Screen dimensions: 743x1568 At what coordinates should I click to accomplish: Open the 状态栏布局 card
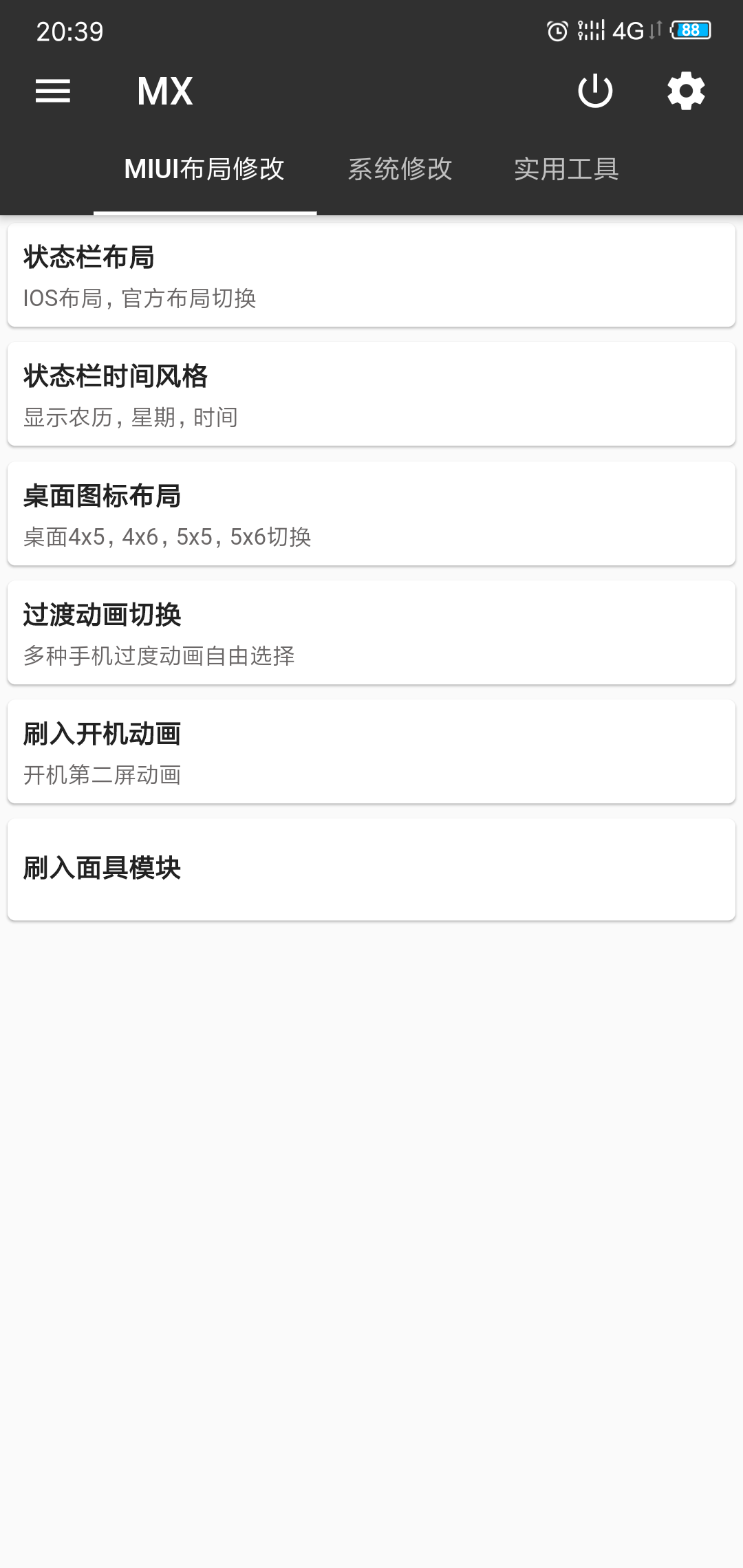371,275
